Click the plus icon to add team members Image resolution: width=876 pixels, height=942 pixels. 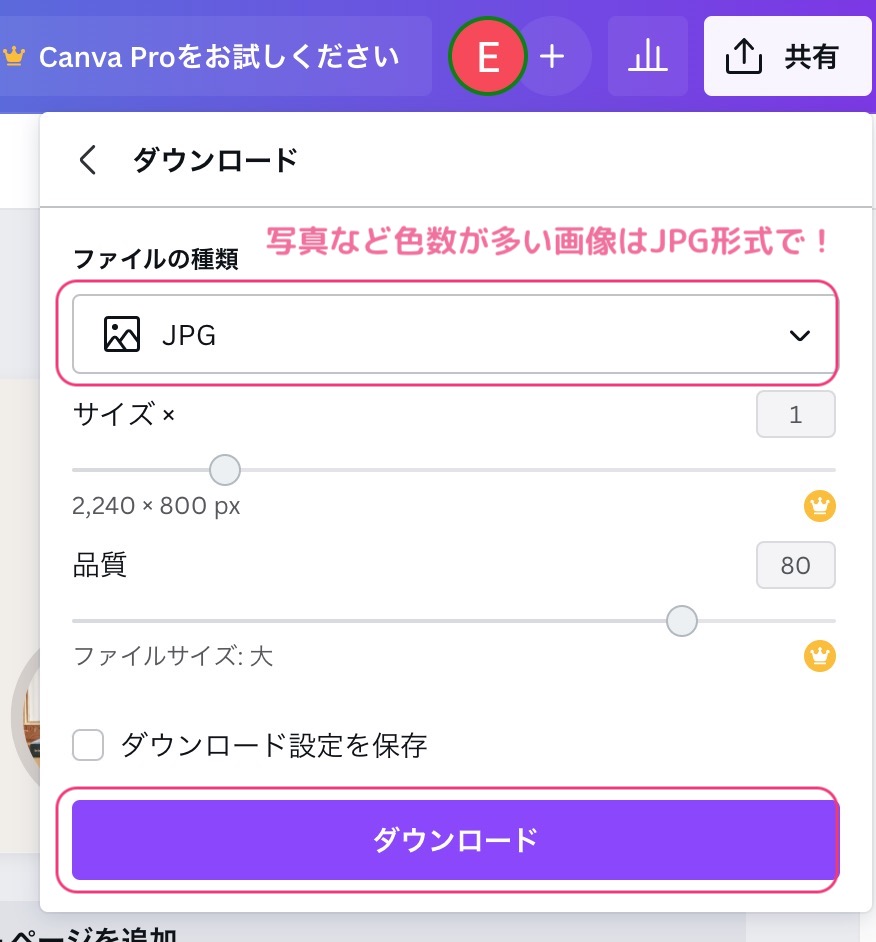(552, 57)
